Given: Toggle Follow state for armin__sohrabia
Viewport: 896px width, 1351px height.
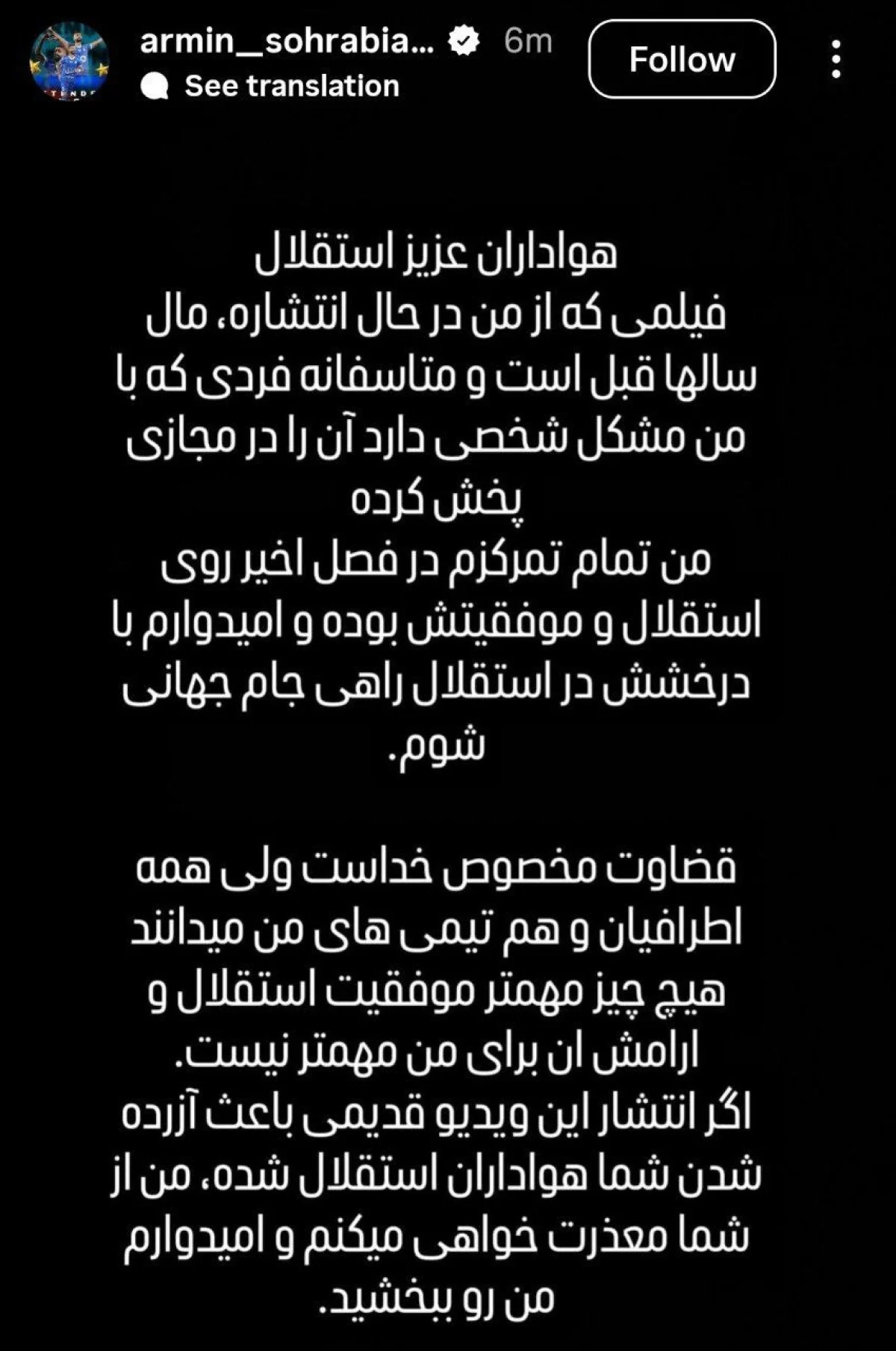Looking at the screenshot, I should [682, 60].
